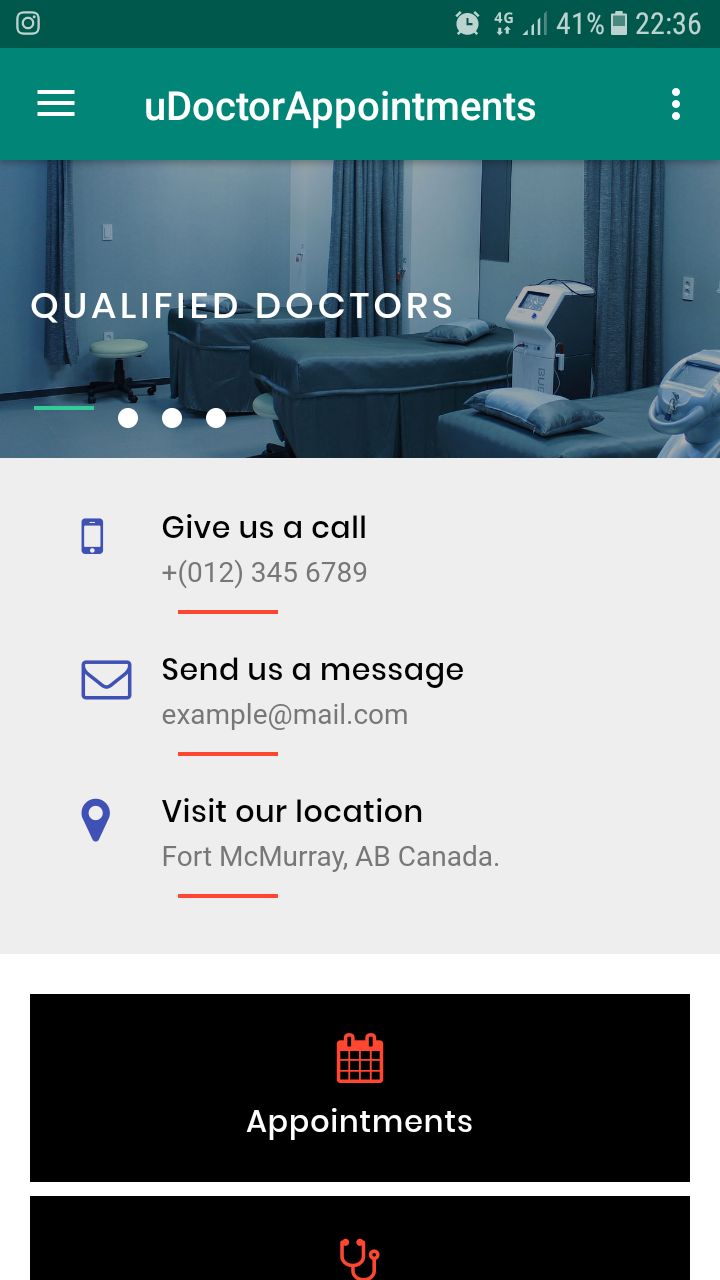
Task: Open the Appointments card
Action: pos(360,1088)
